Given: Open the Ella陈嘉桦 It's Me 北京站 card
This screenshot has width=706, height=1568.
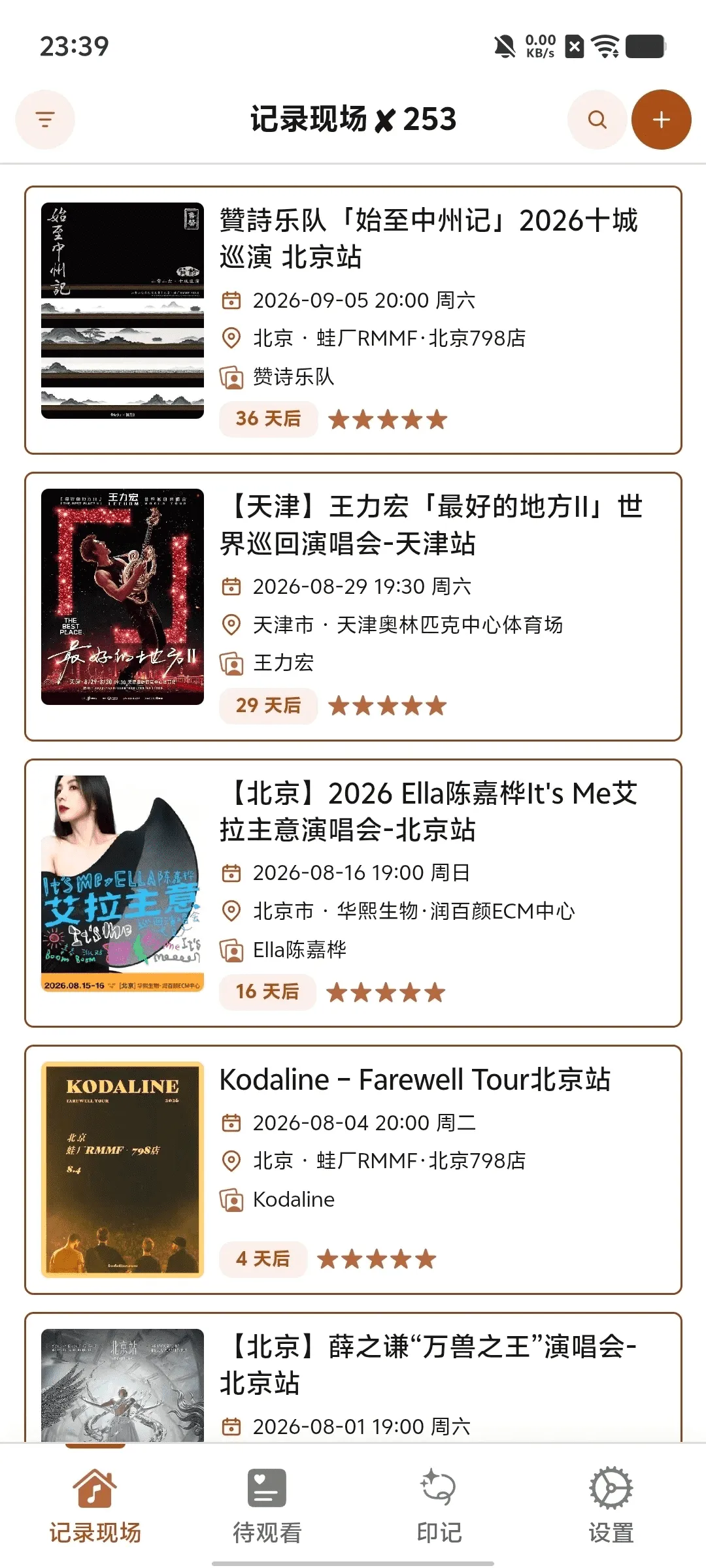Looking at the screenshot, I should tap(353, 893).
